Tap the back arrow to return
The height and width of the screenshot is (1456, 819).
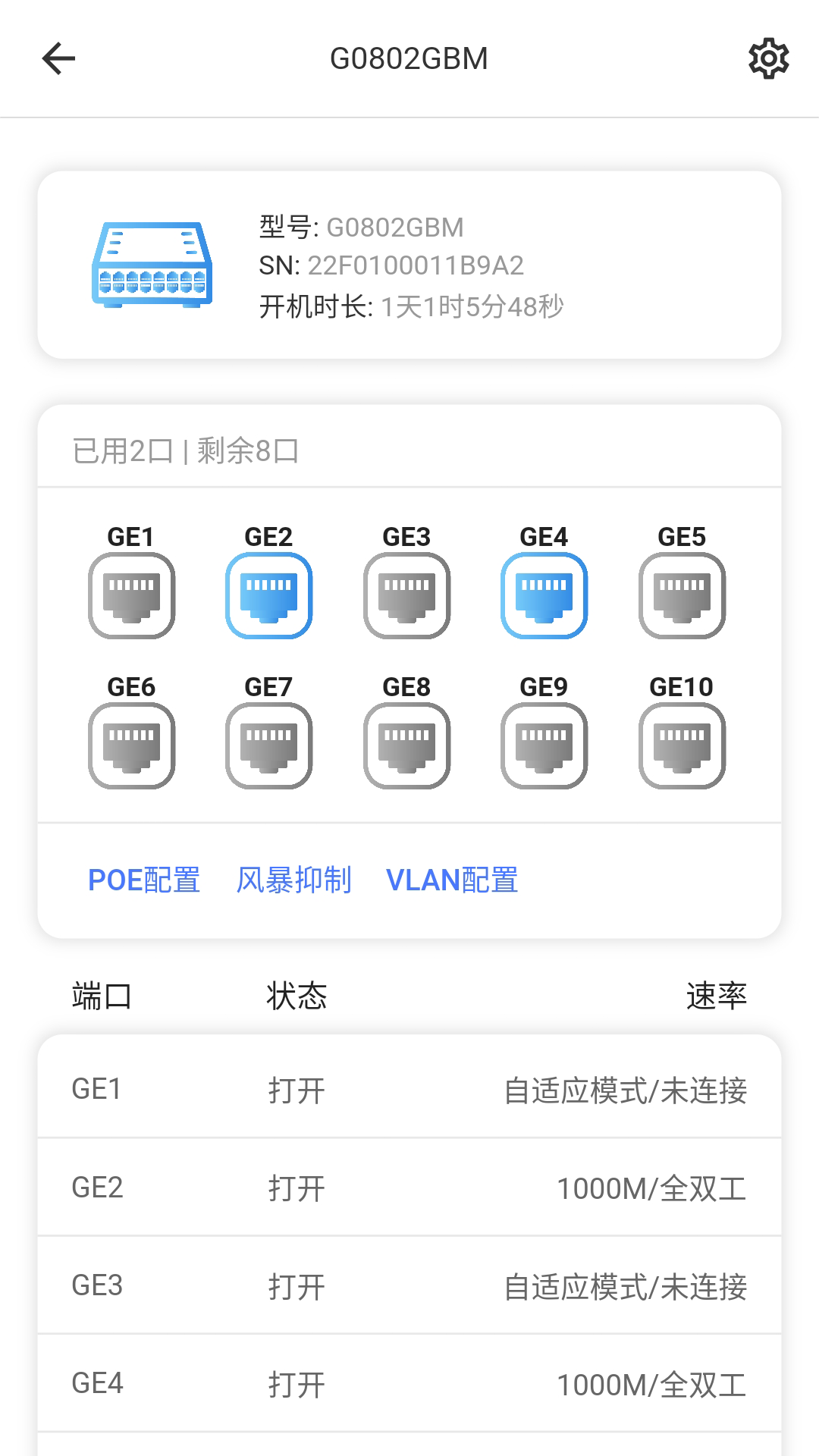pos(57,58)
